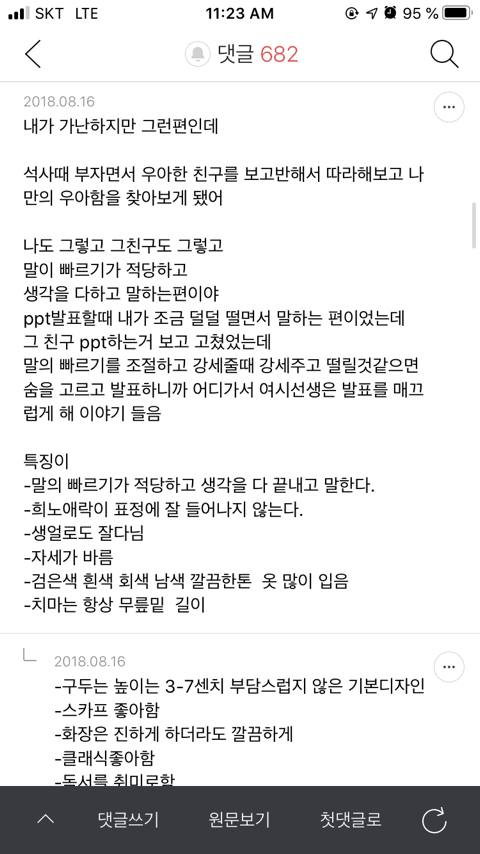
Task: Write a comment via 댓글쓰기
Action: [x=129, y=819]
